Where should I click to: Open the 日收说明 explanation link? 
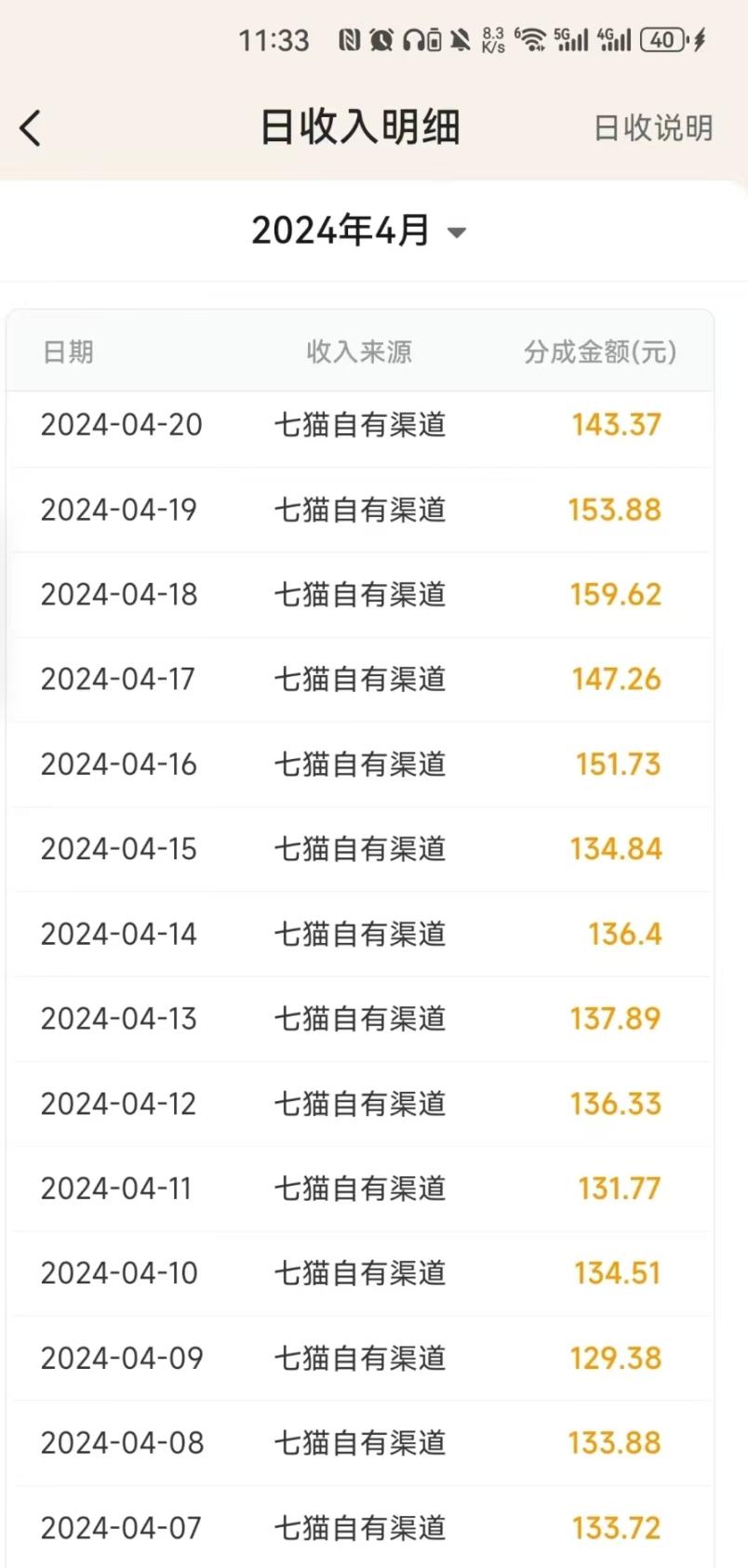653,128
